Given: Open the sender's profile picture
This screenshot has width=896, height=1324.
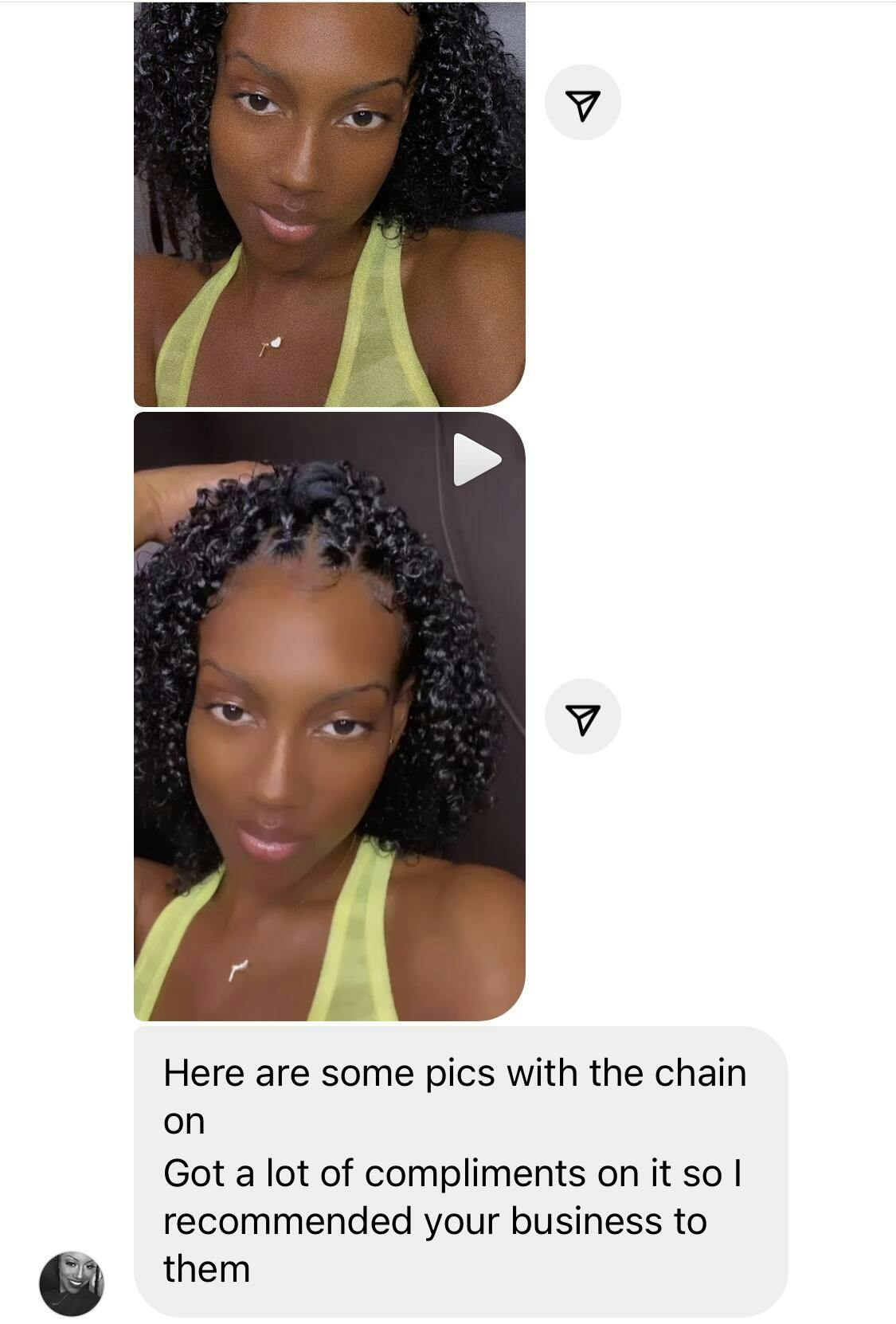Looking at the screenshot, I should (x=72, y=1283).
